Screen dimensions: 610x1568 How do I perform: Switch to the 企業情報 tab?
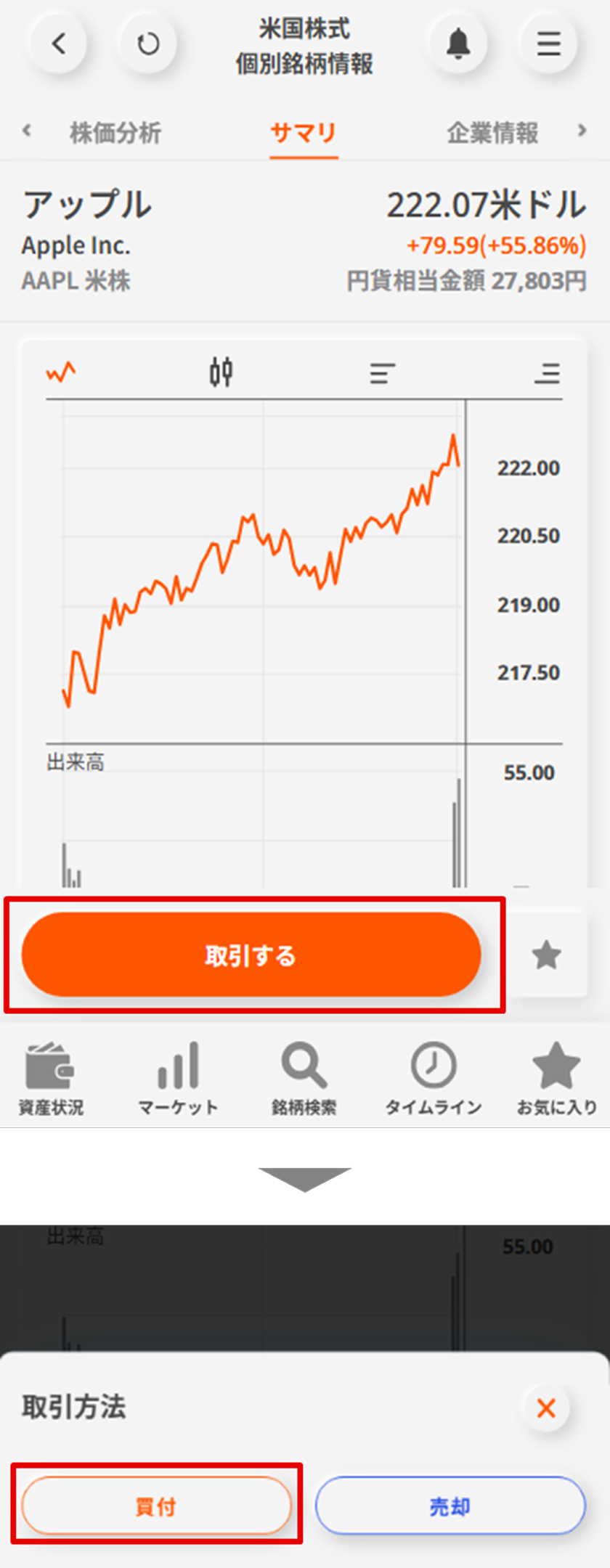coord(492,133)
